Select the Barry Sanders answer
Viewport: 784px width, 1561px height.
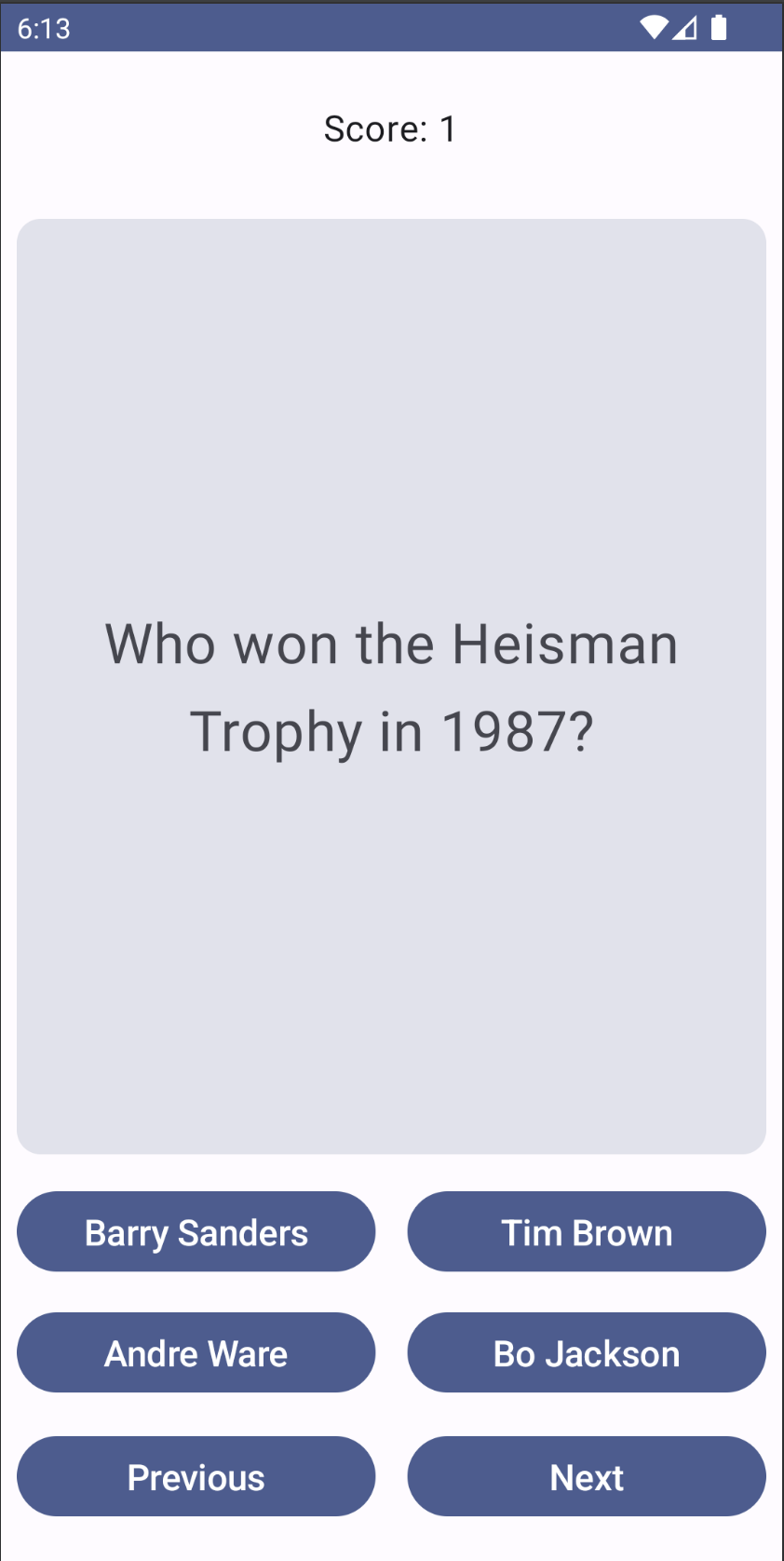[196, 1231]
